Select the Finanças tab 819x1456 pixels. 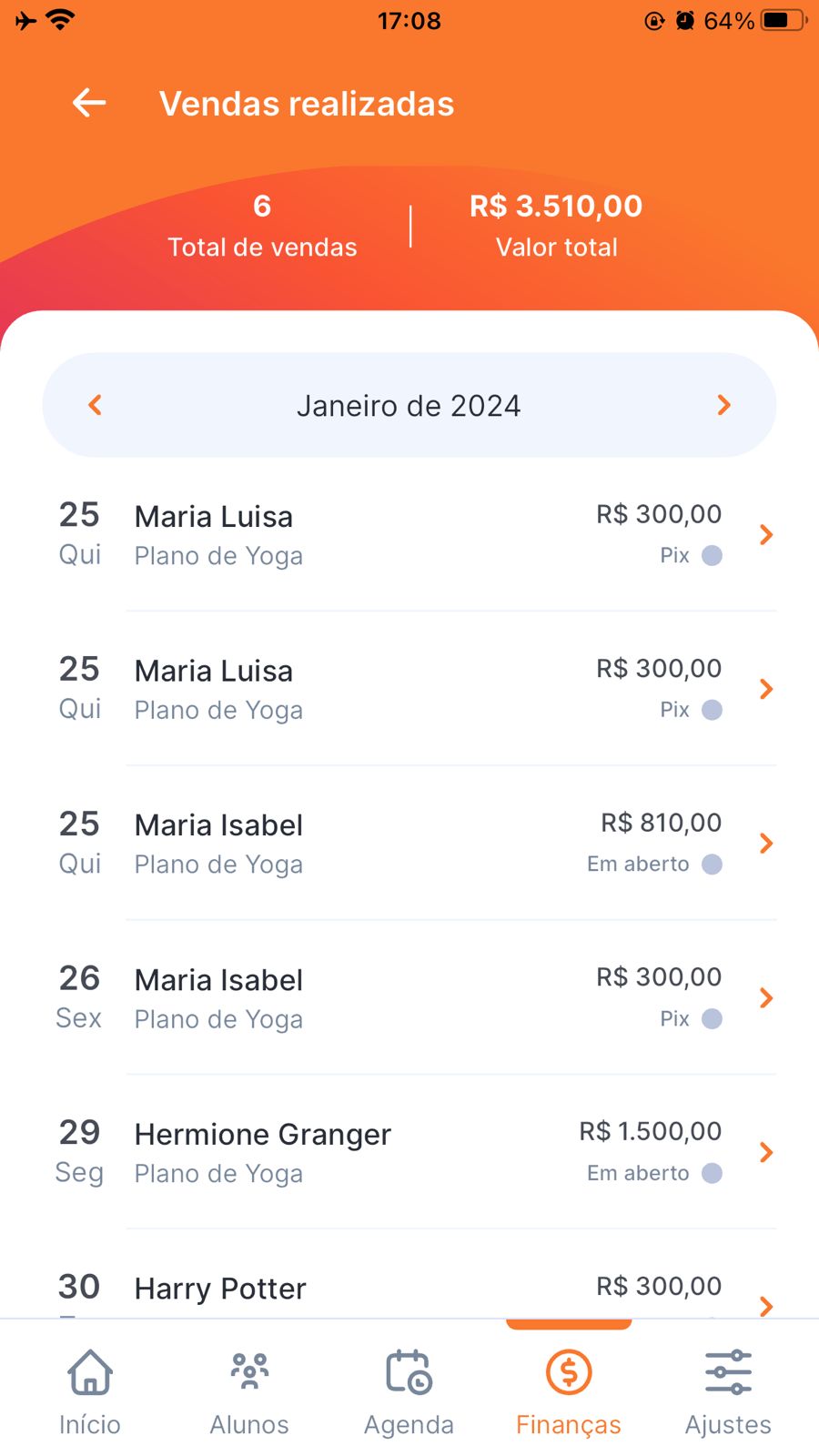(x=569, y=1391)
